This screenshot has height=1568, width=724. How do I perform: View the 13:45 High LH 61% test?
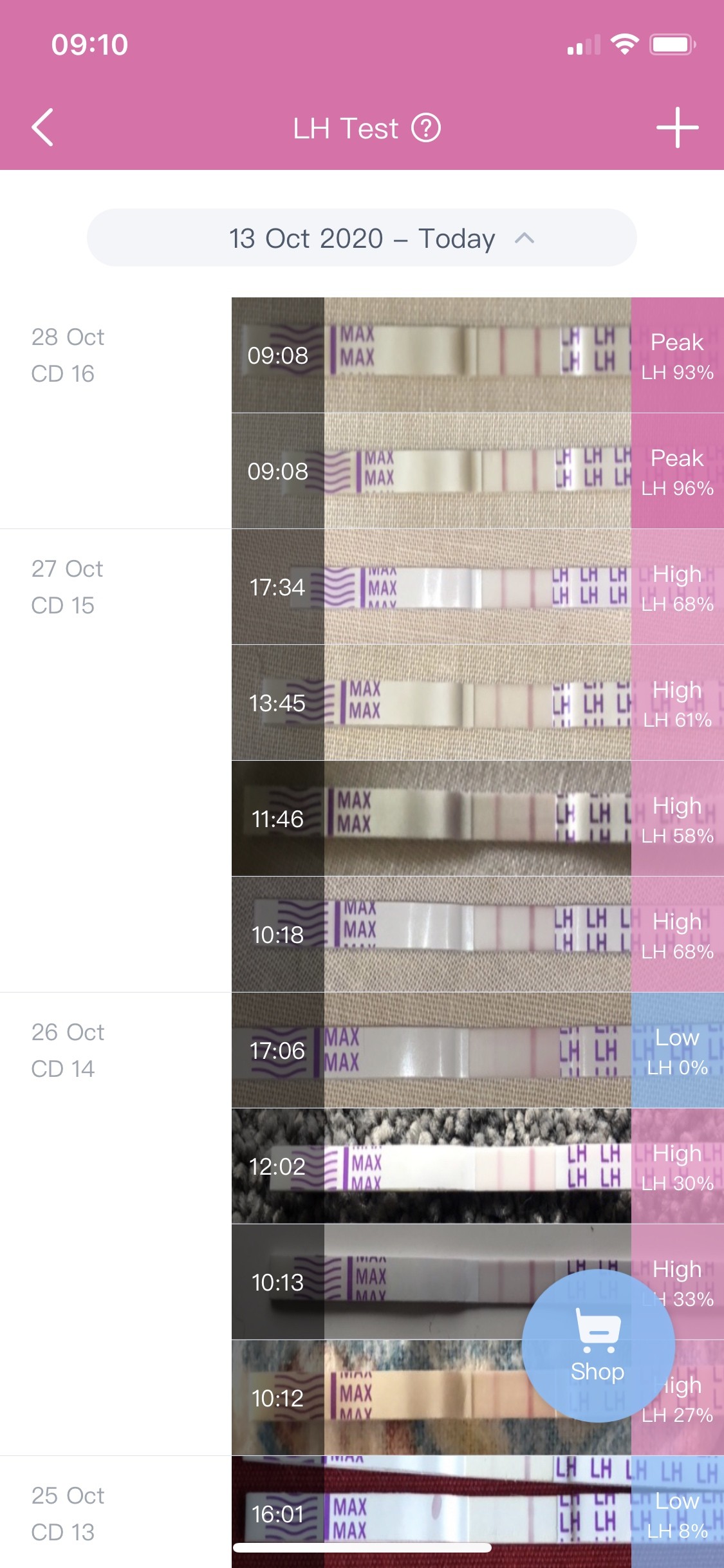[x=476, y=703]
